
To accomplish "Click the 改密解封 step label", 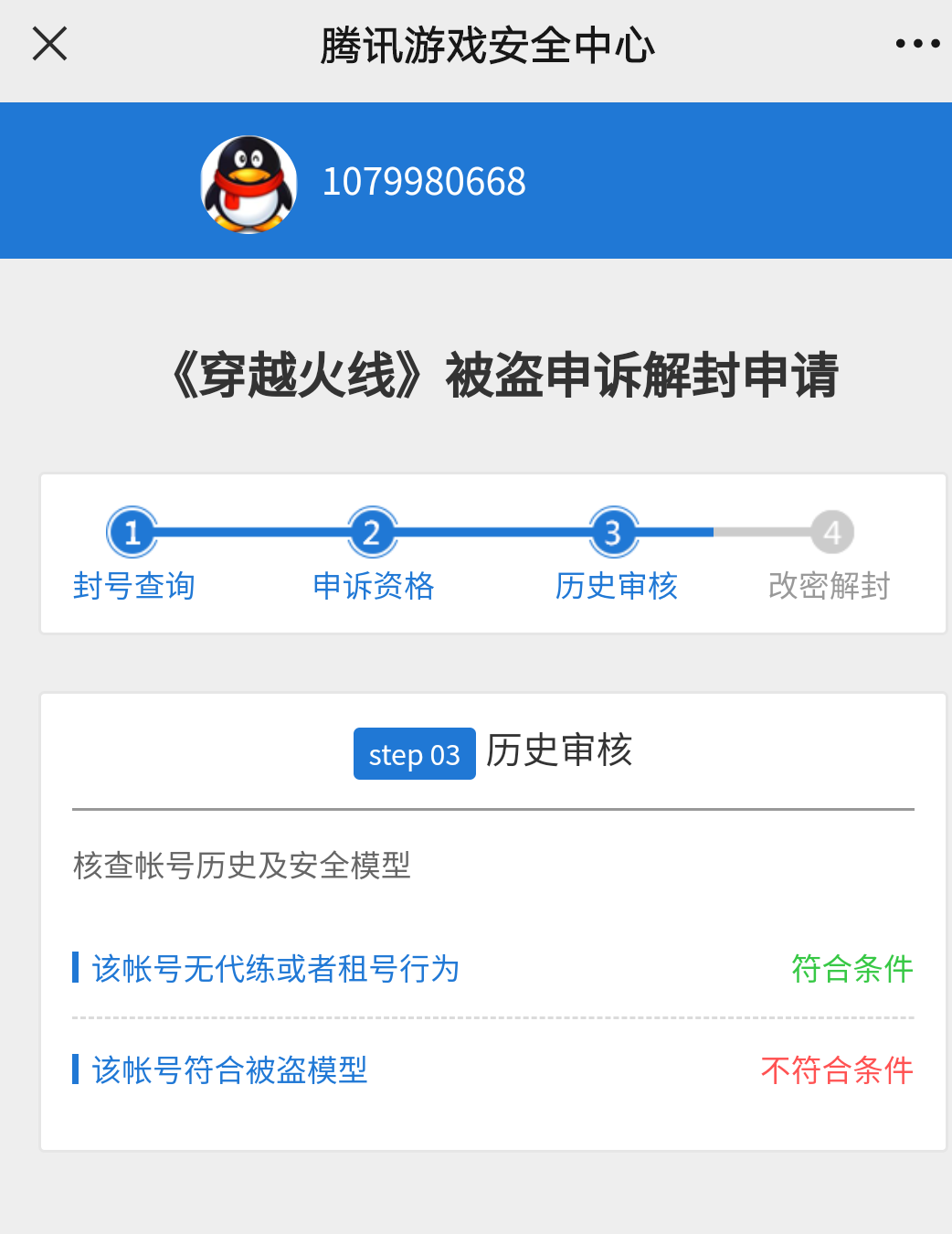I will tap(830, 587).
